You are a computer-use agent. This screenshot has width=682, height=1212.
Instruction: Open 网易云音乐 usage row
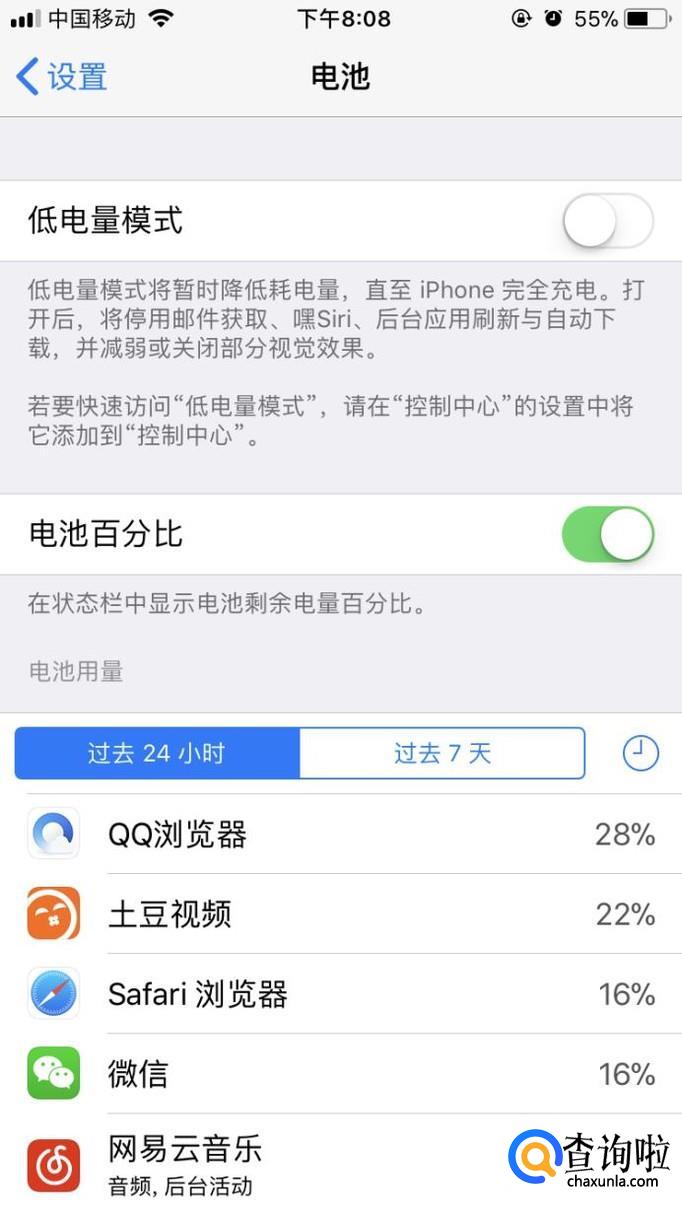click(300, 1164)
